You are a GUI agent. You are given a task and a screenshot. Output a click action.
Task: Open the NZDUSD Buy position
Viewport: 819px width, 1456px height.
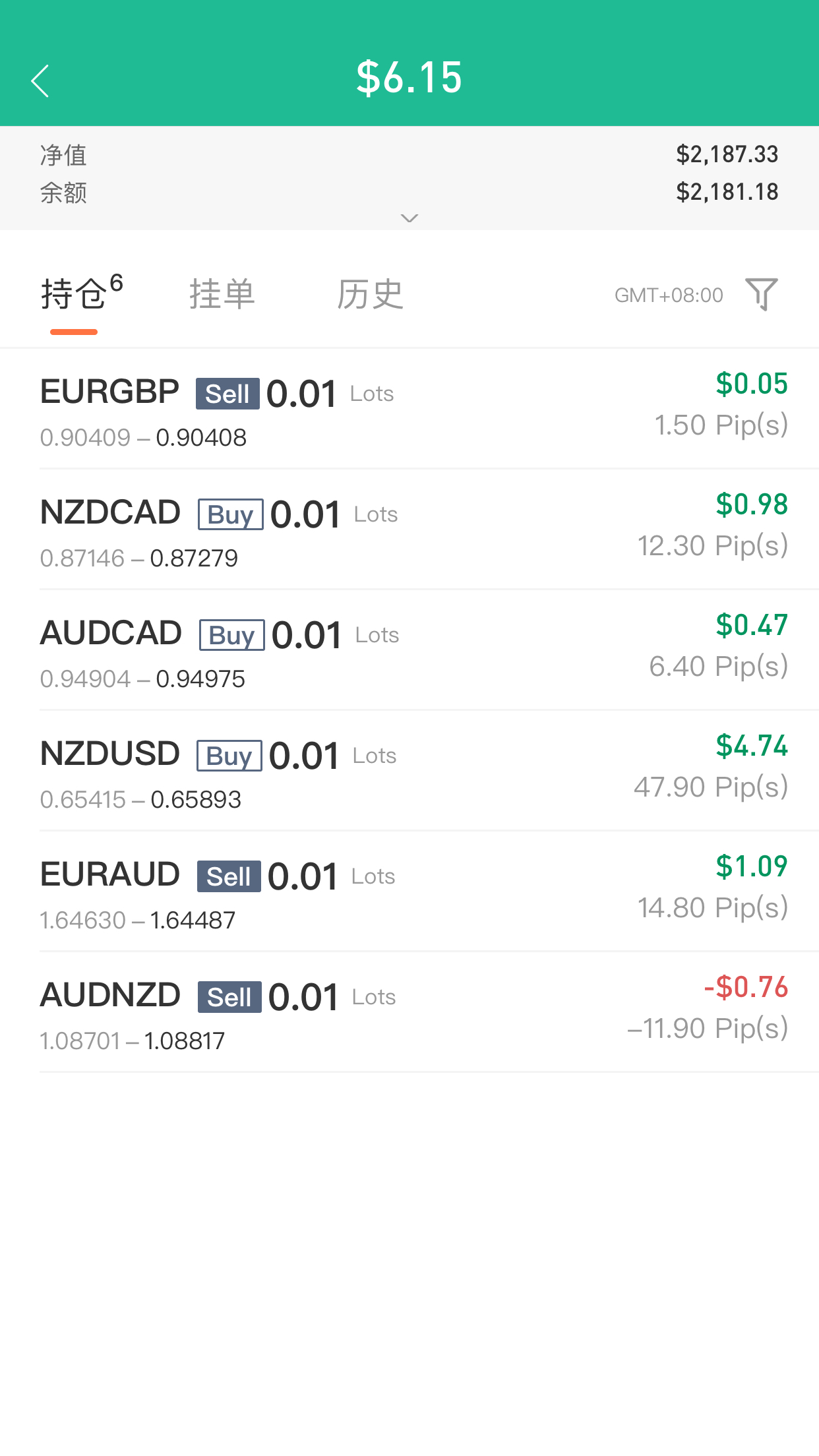[409, 771]
